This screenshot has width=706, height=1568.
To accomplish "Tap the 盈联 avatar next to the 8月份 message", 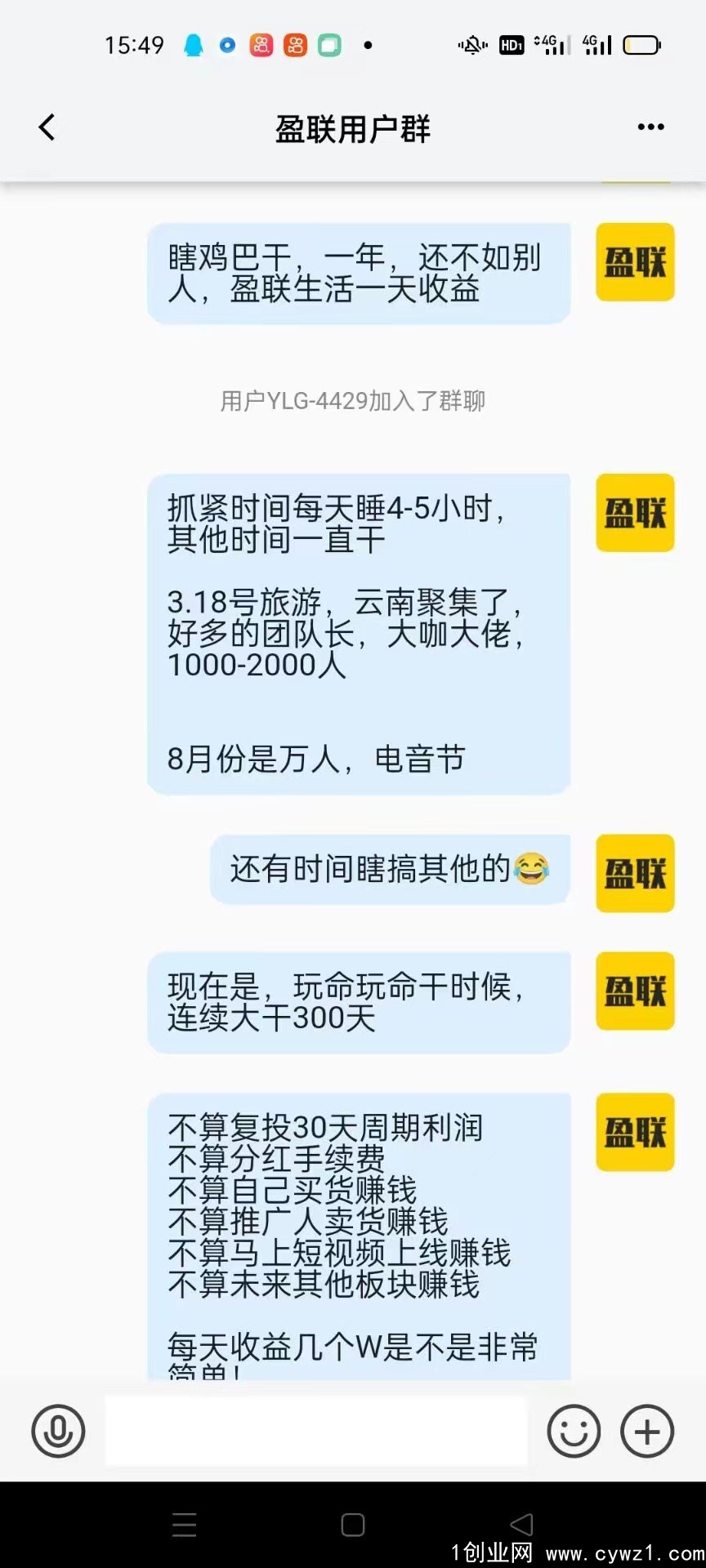I will pos(635,513).
